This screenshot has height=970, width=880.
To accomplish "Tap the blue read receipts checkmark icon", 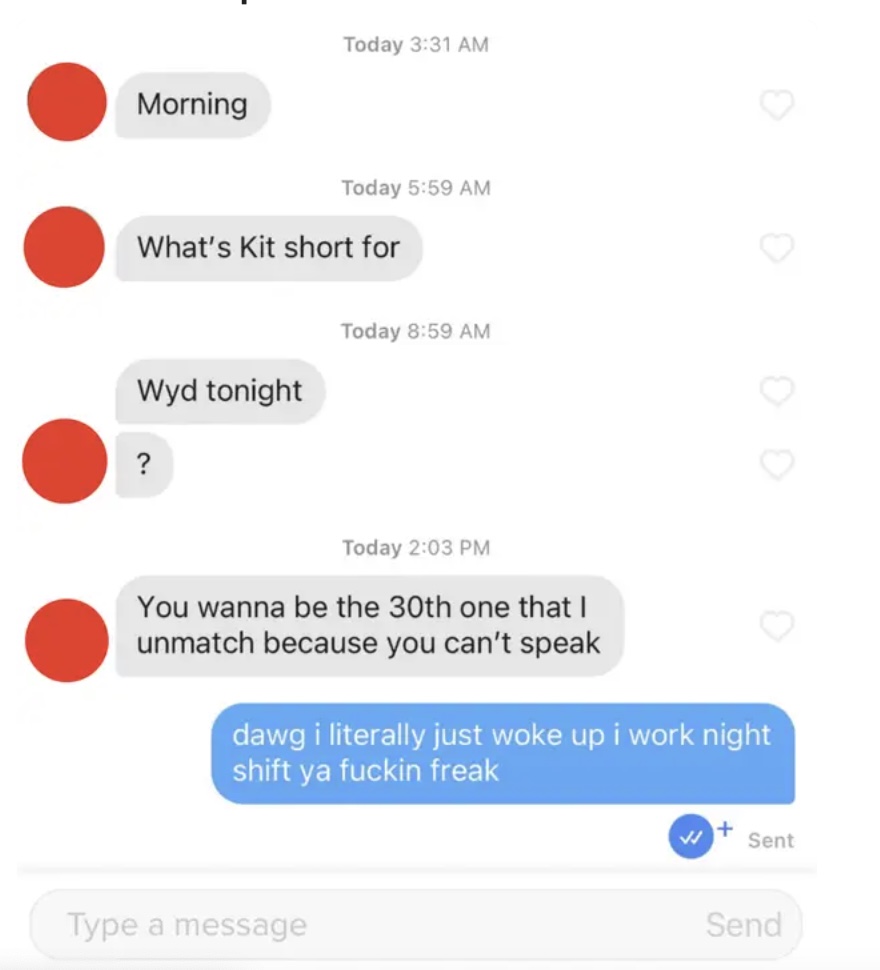I will tap(690, 838).
